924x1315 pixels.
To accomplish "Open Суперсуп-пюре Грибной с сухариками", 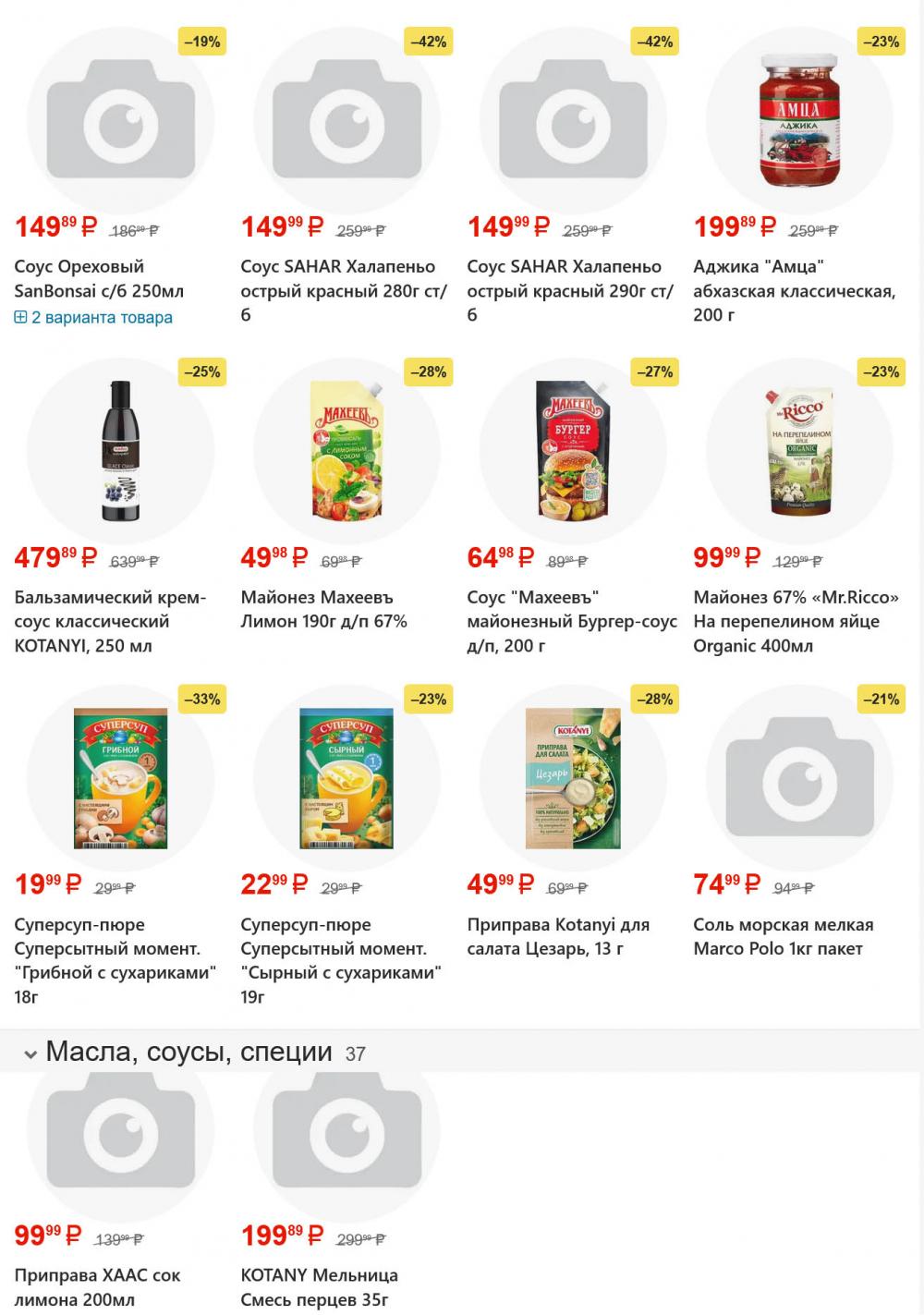I will click(x=115, y=959).
